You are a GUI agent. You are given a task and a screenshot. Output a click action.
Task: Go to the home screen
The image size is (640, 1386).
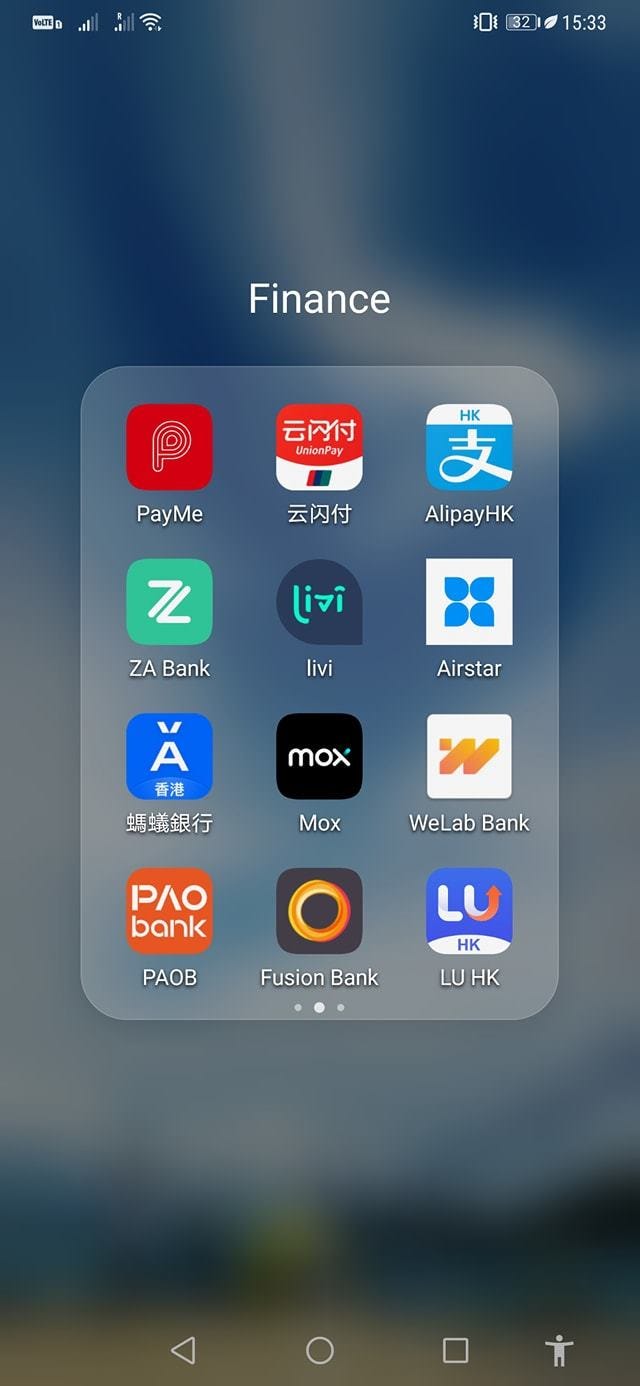pyautogui.click(x=319, y=1351)
